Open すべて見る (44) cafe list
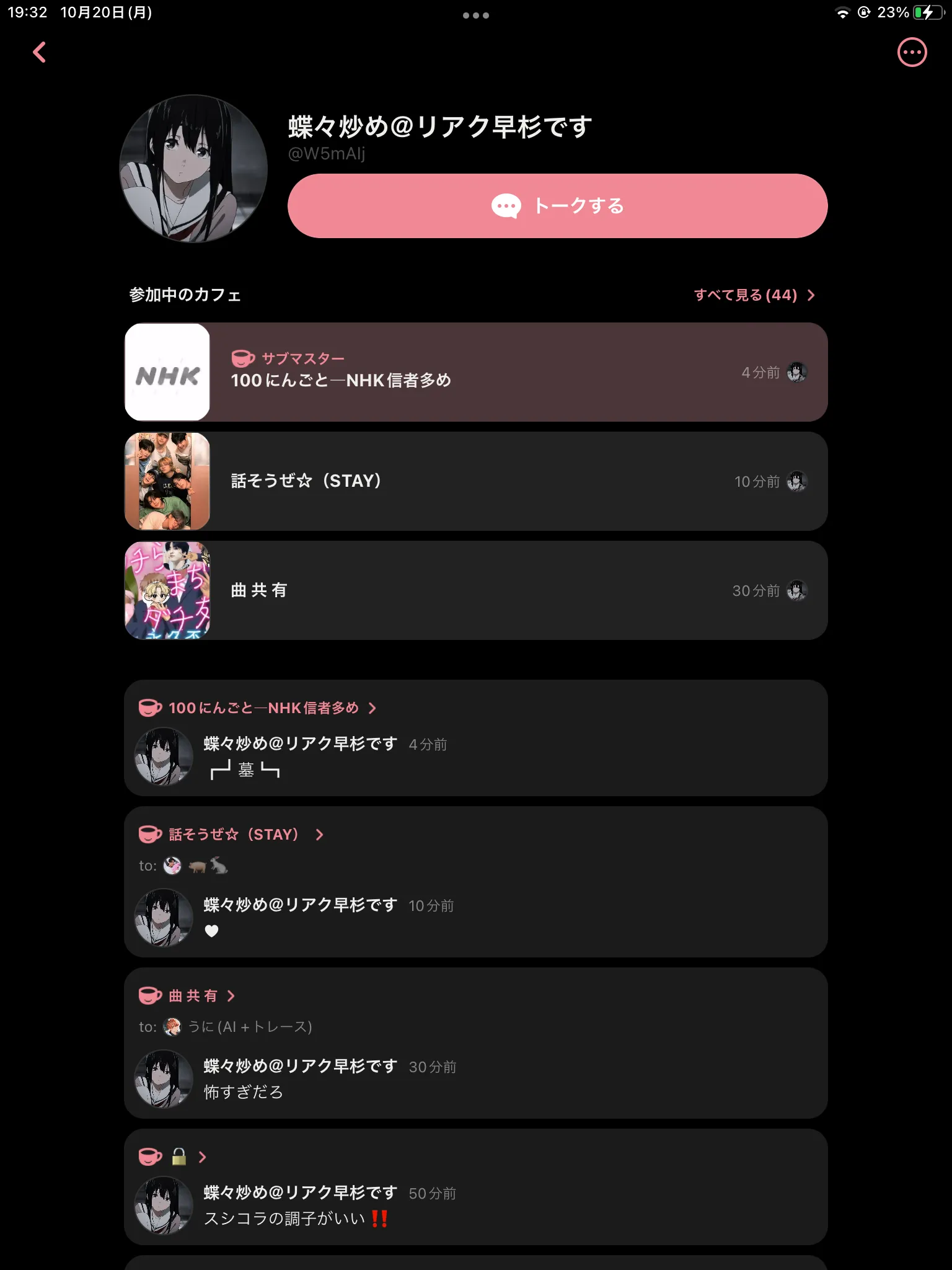952x1270 pixels. 754,295
